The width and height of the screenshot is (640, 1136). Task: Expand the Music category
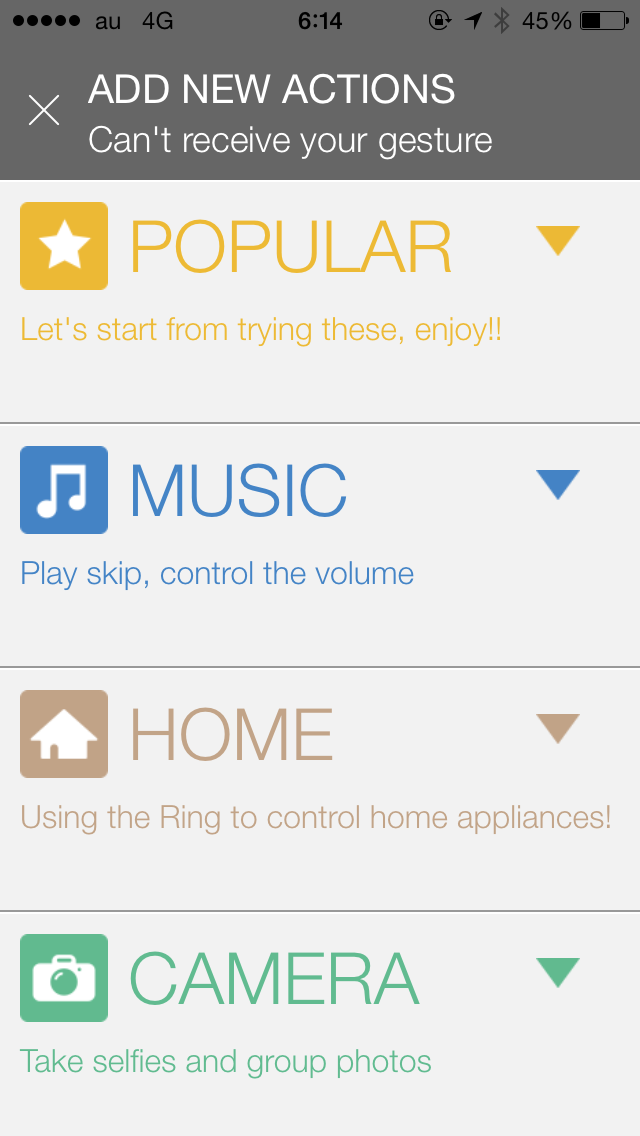pyautogui.click(x=557, y=485)
